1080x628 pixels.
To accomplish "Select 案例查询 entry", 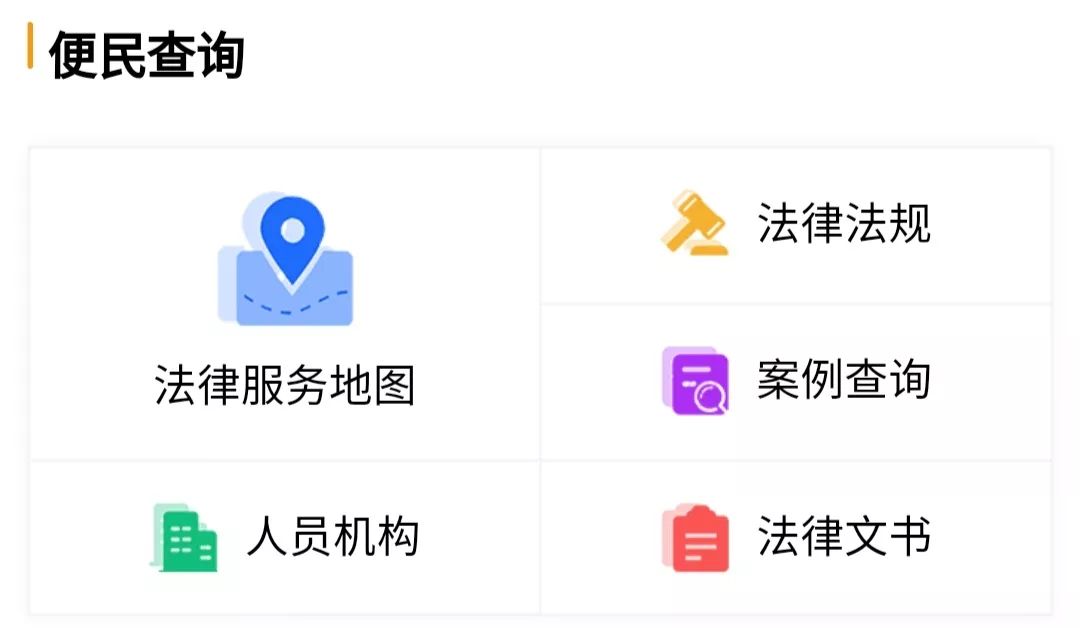I will coord(796,382).
